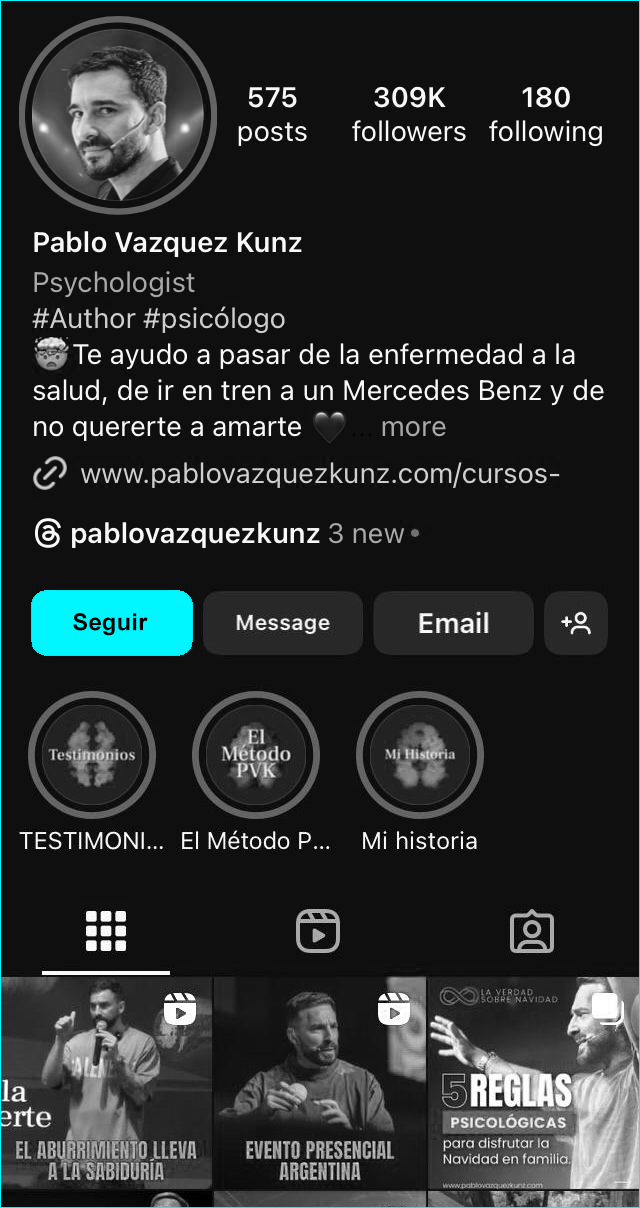The image size is (640, 1208).
Task: Switch to the tagged photos tab
Action: coord(531,932)
